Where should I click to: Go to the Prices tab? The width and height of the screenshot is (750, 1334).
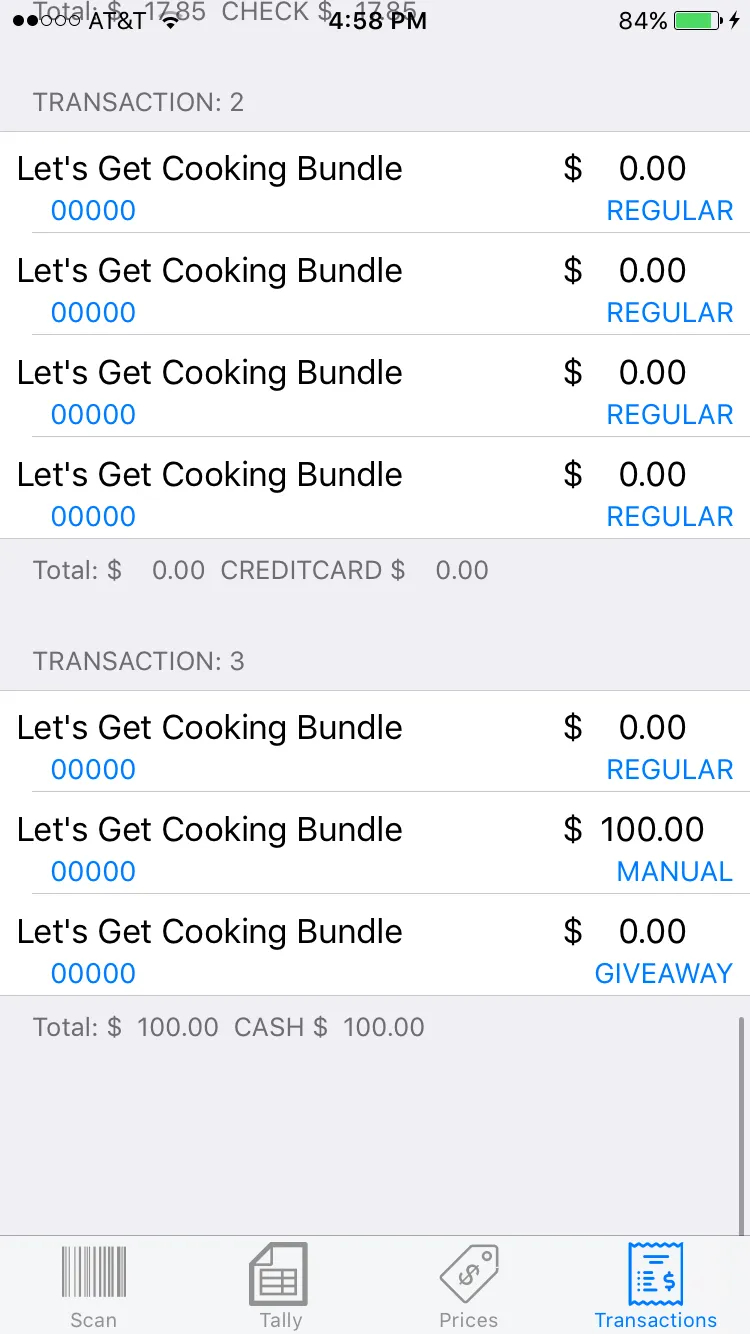[x=468, y=1285]
